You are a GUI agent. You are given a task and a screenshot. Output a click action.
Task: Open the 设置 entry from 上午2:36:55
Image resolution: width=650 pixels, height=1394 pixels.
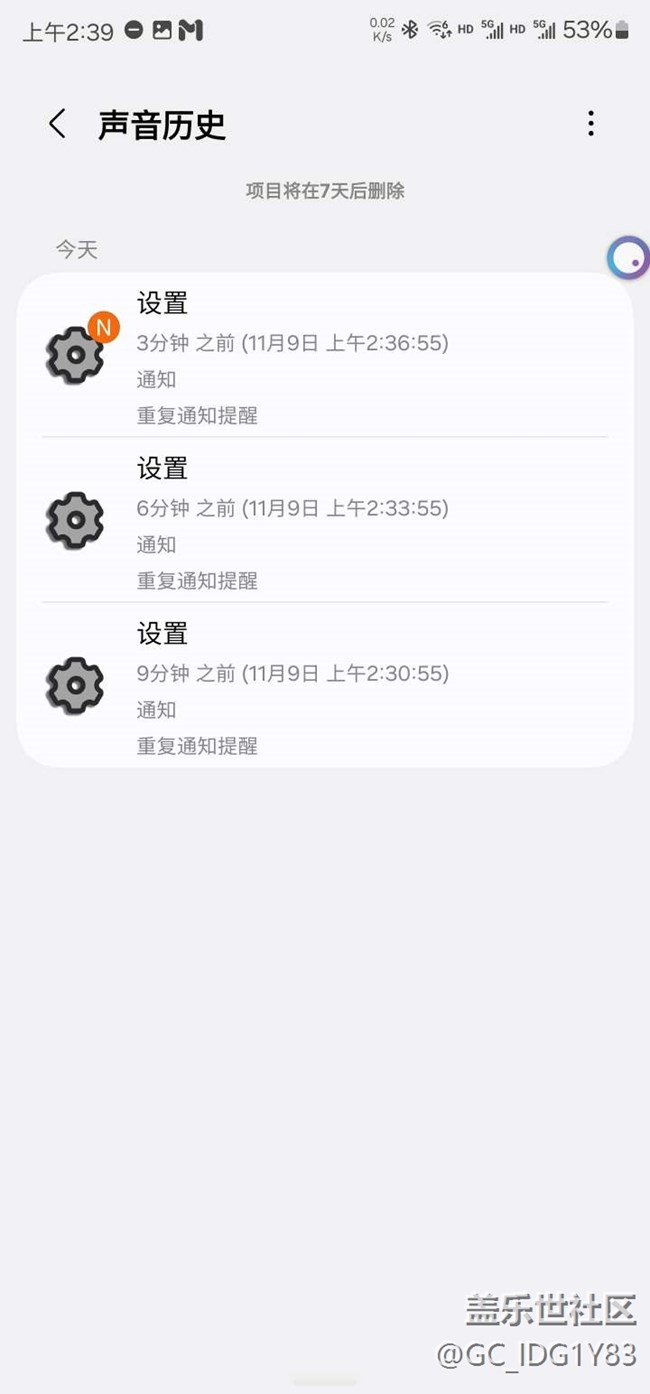[x=324, y=356]
